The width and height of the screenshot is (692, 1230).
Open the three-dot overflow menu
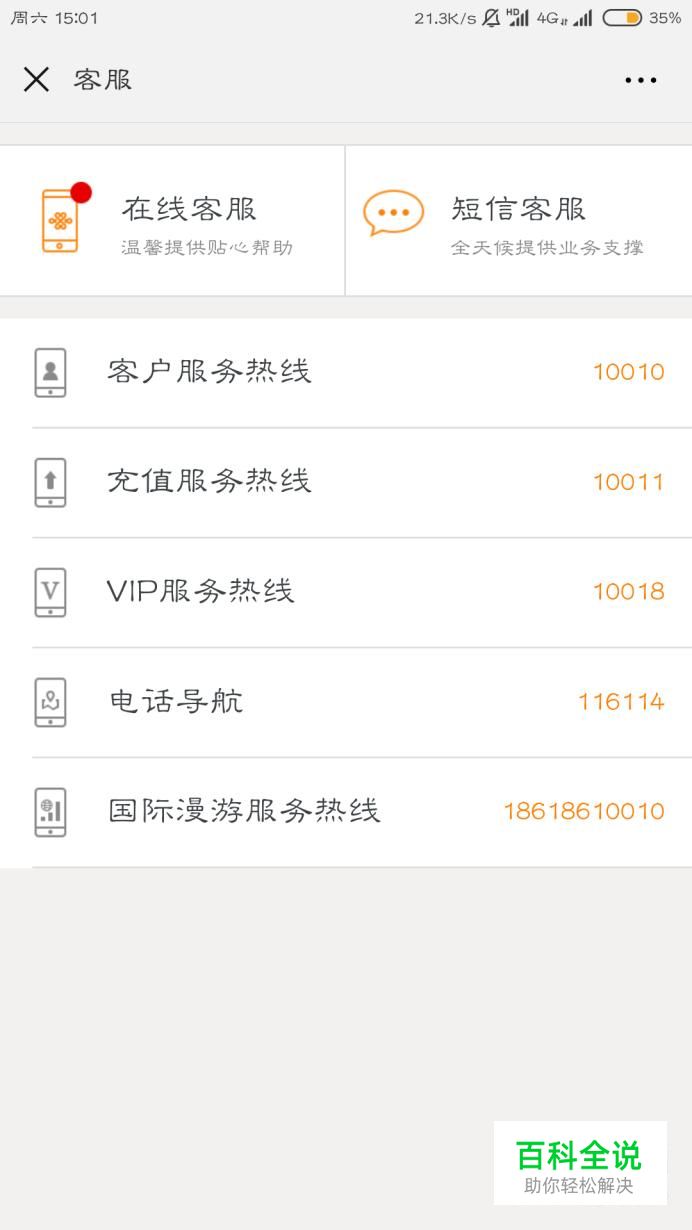[x=641, y=80]
